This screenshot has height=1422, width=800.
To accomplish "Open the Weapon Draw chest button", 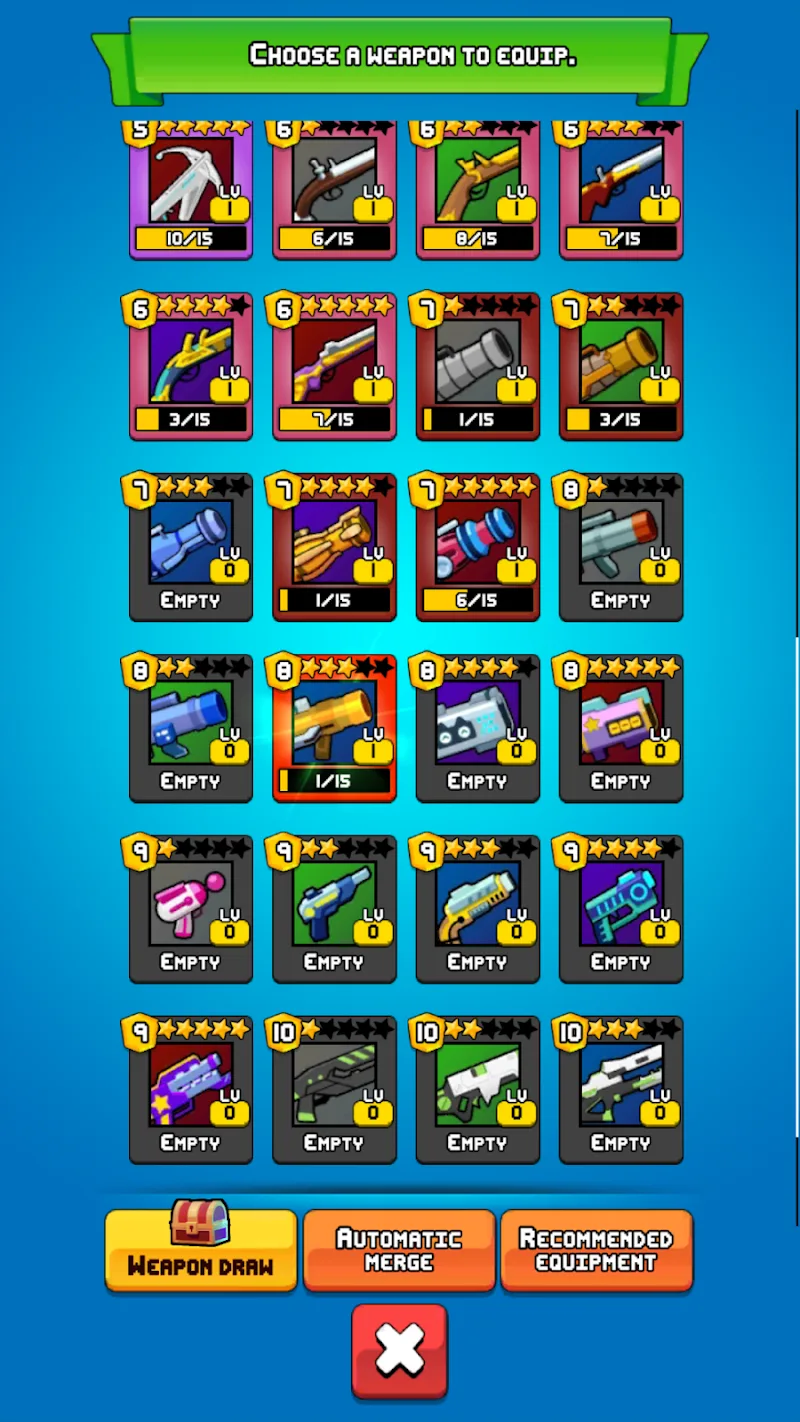I will pyautogui.click(x=200, y=1250).
